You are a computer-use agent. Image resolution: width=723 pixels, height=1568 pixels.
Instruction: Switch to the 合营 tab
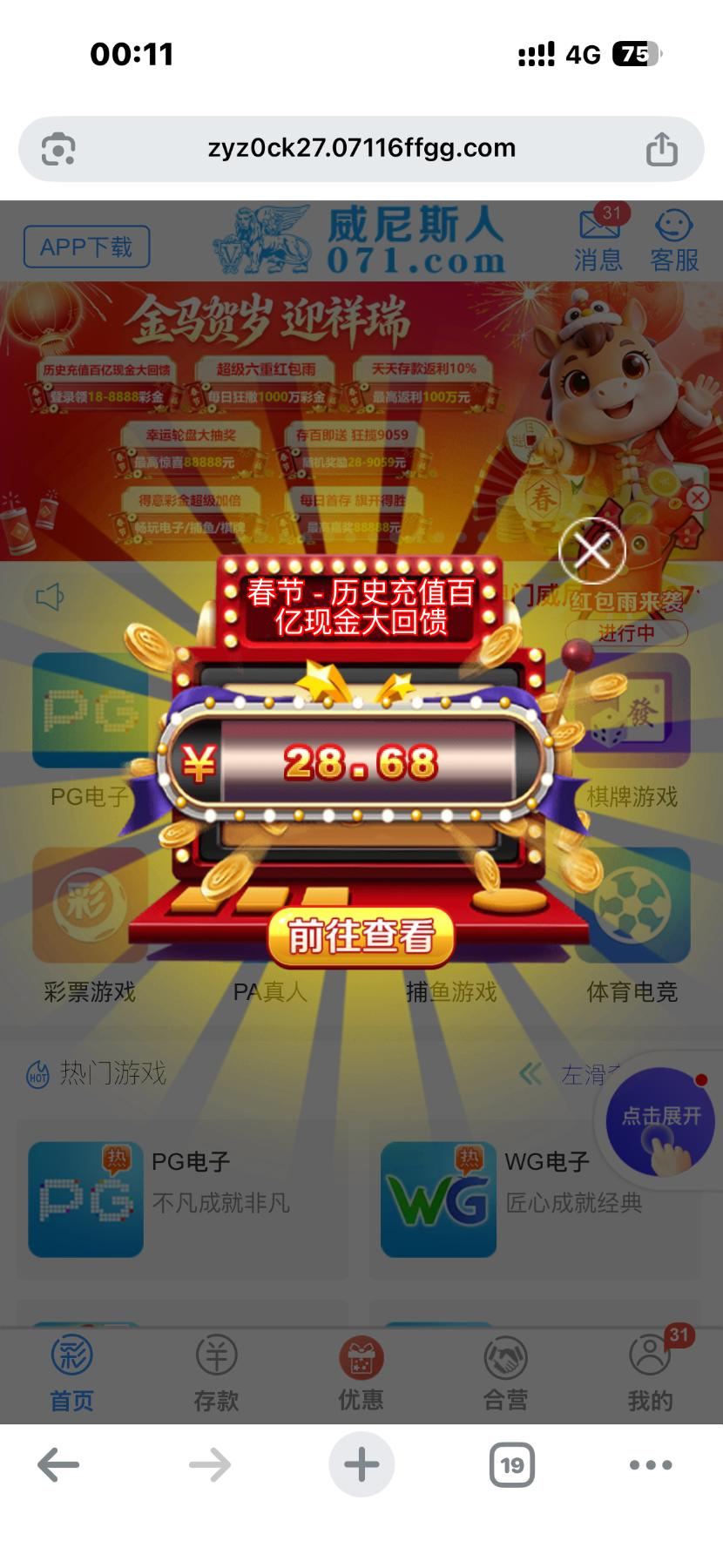(505, 1375)
